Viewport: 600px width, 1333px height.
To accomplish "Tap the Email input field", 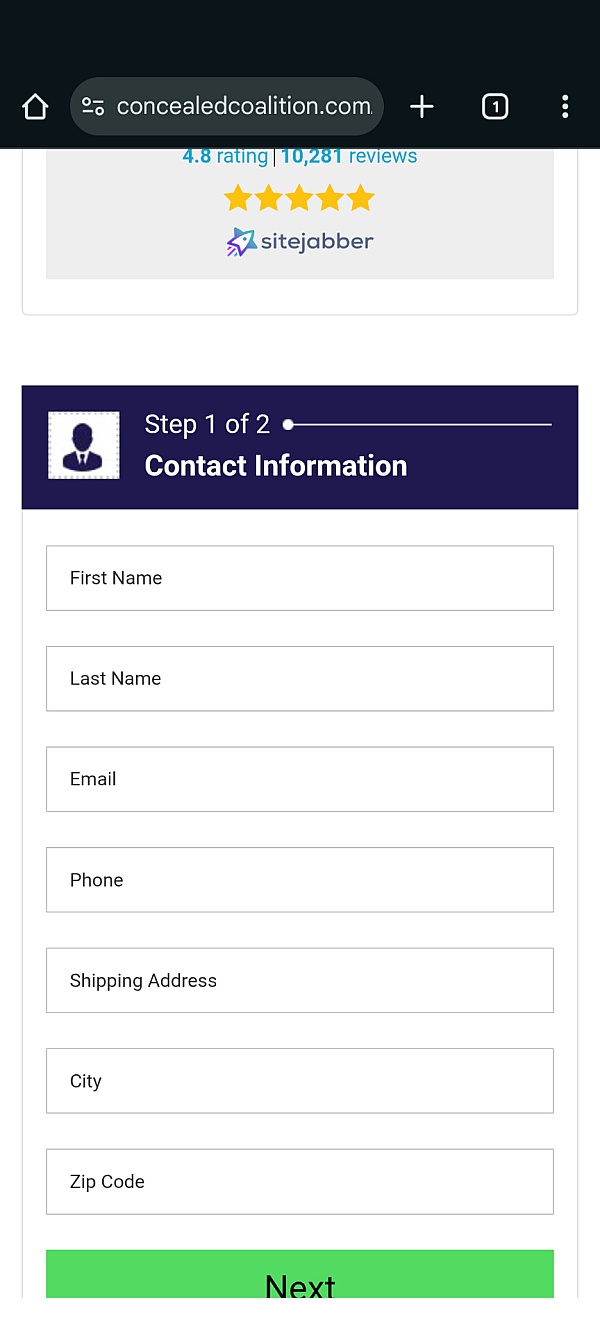I will pyautogui.click(x=300, y=779).
